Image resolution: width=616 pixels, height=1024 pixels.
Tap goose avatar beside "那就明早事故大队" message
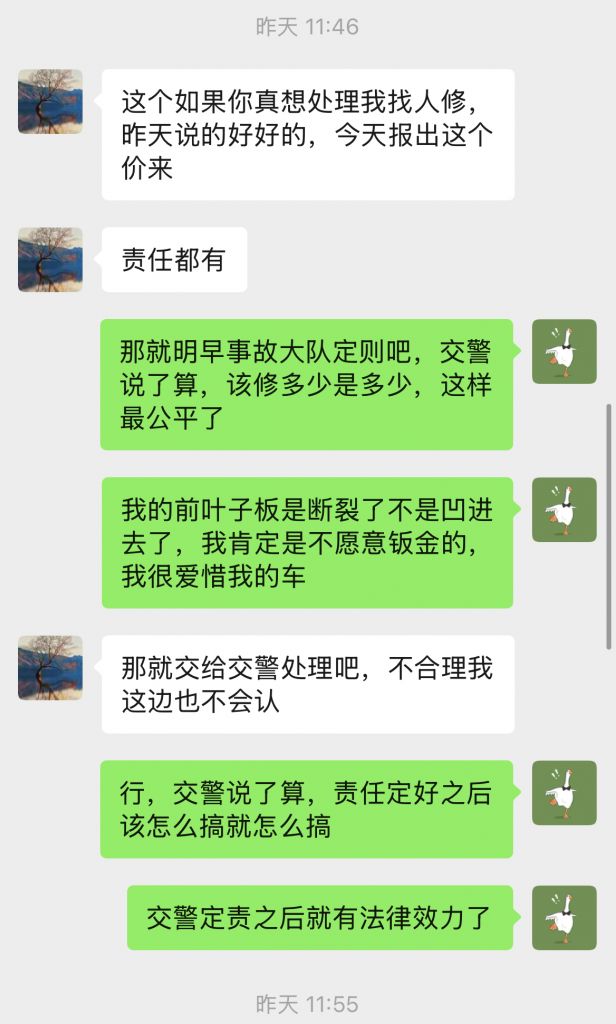pyautogui.click(x=564, y=351)
